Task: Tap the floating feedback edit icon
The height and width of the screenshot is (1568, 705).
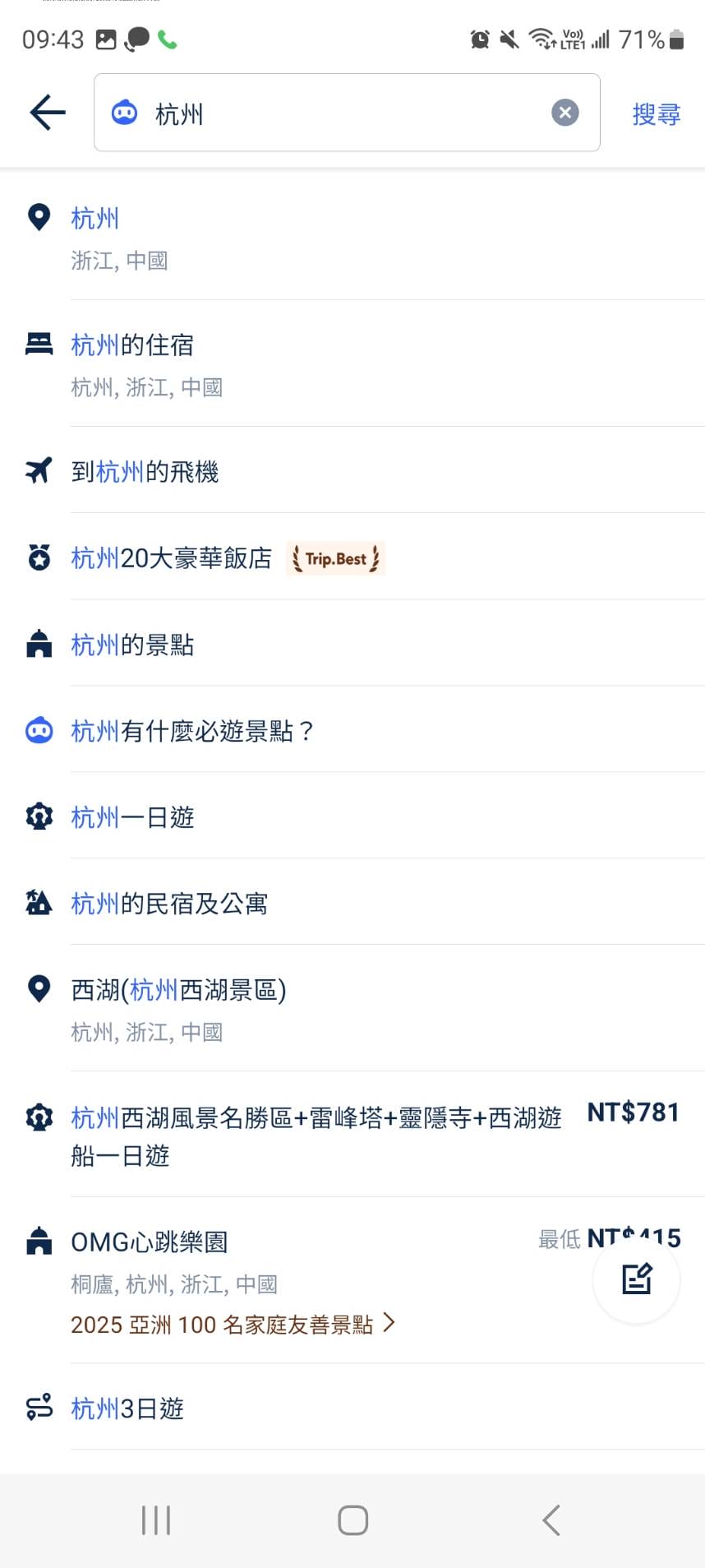Action: coord(636,1279)
